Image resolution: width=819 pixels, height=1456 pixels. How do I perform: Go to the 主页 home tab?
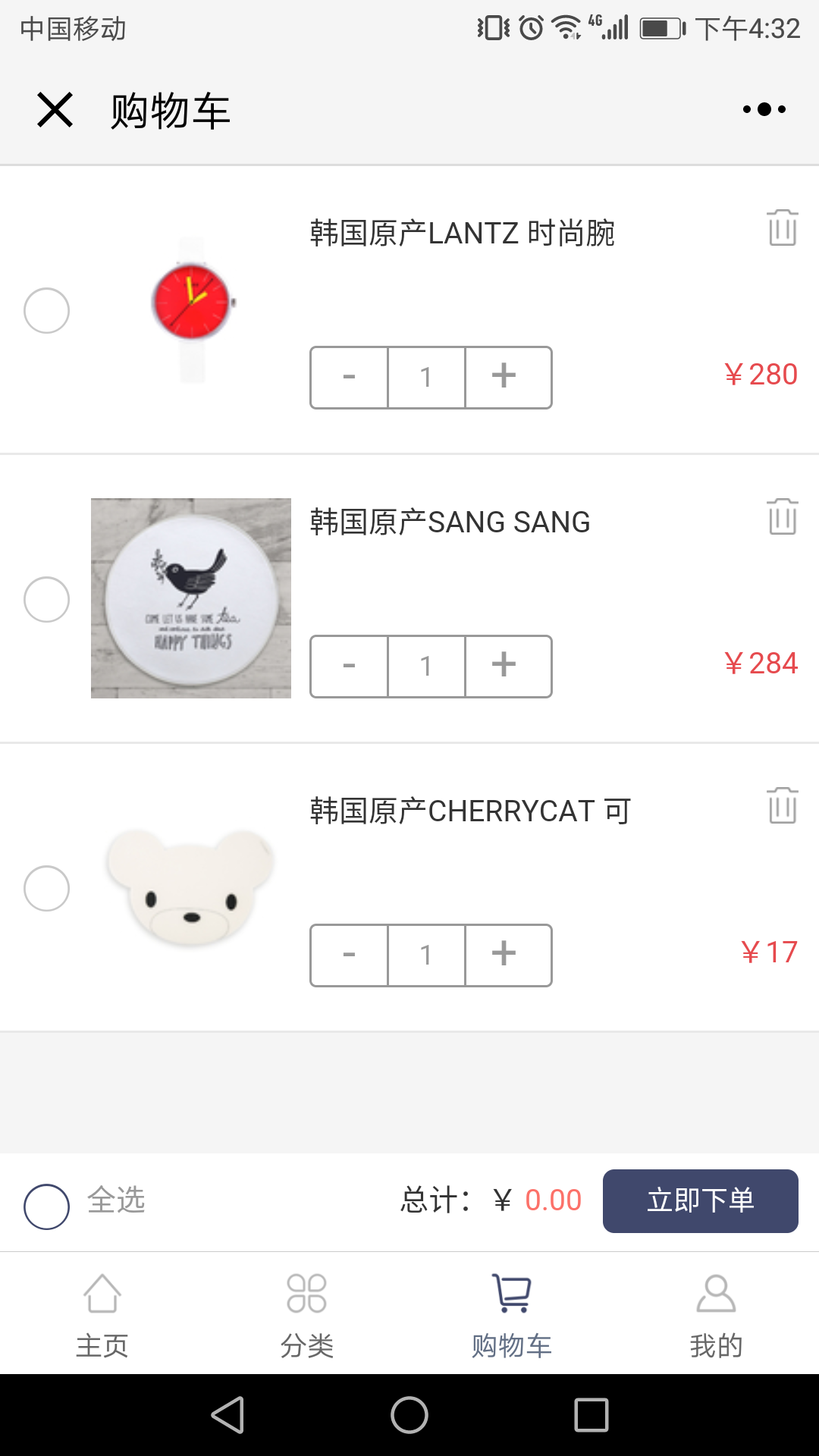(102, 1313)
